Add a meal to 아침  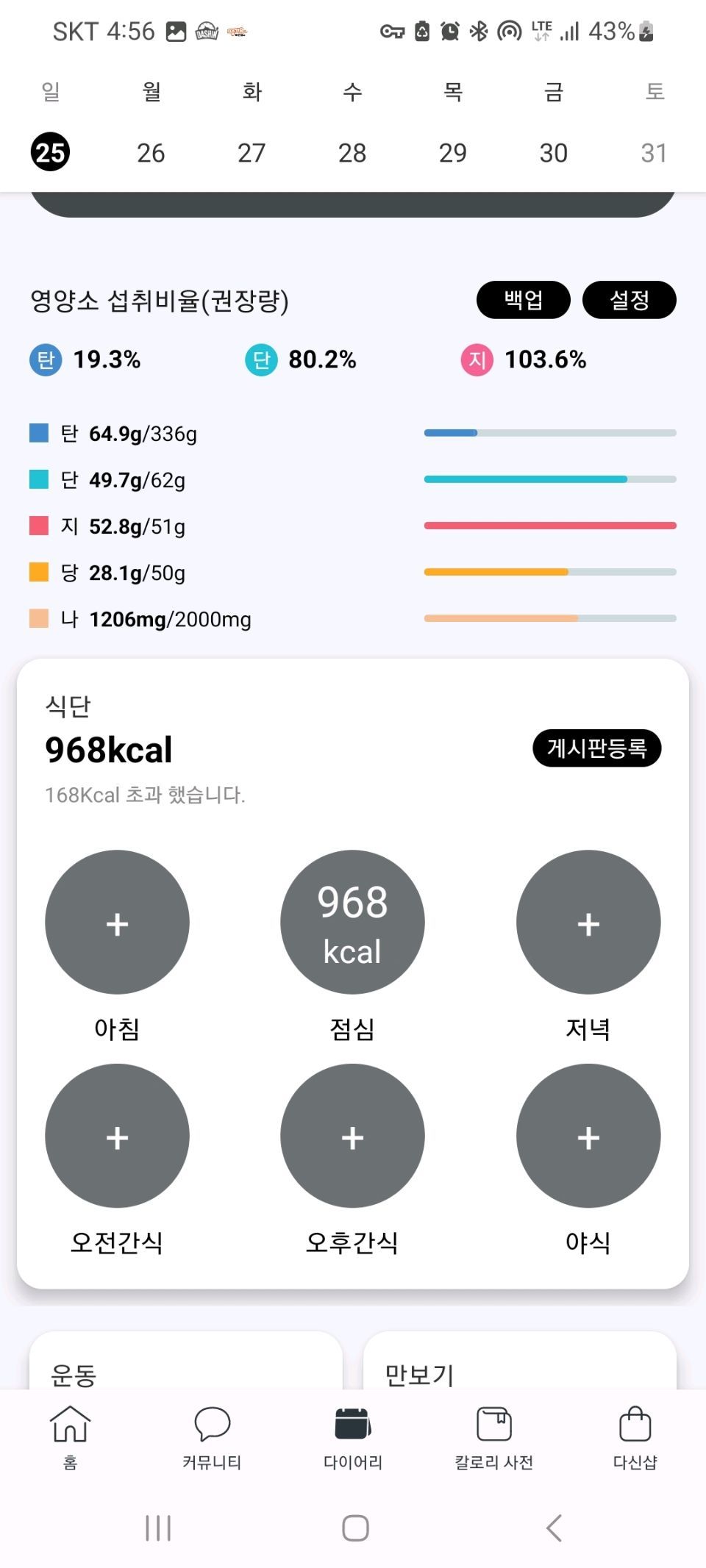pos(117,923)
